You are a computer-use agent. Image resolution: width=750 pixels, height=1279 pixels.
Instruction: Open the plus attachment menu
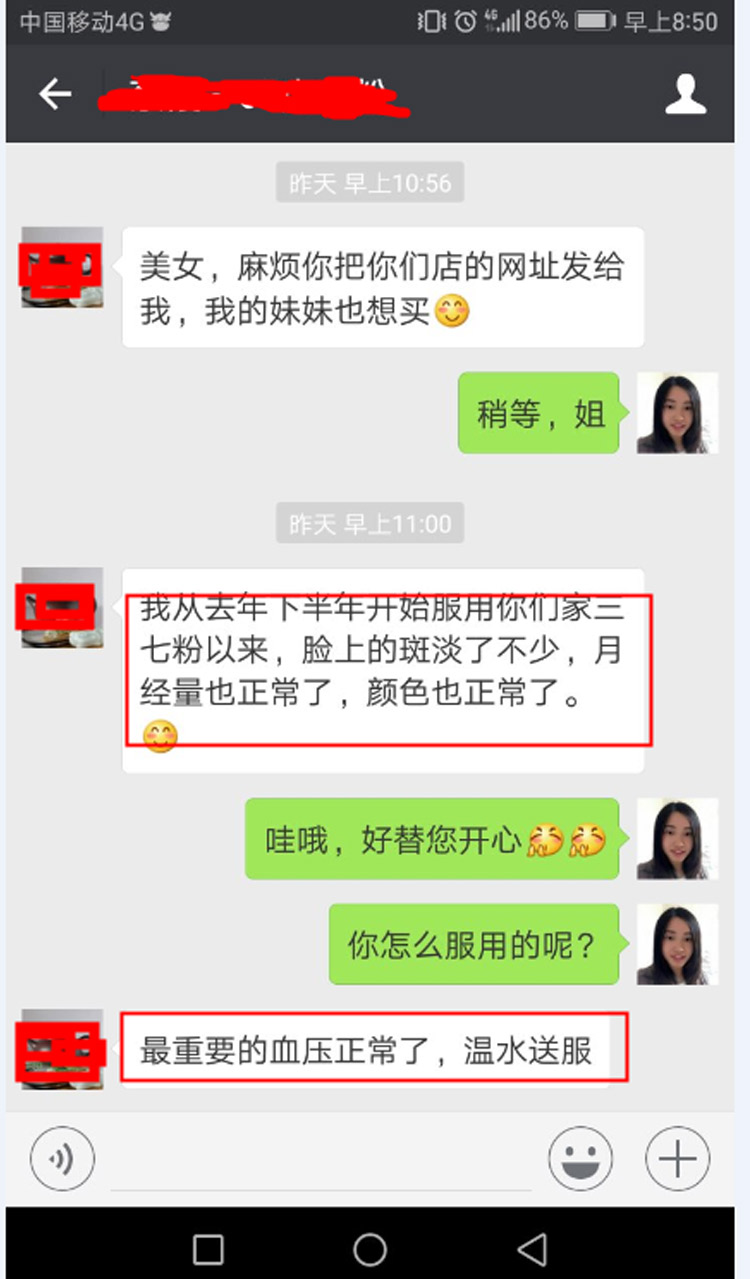click(678, 1159)
